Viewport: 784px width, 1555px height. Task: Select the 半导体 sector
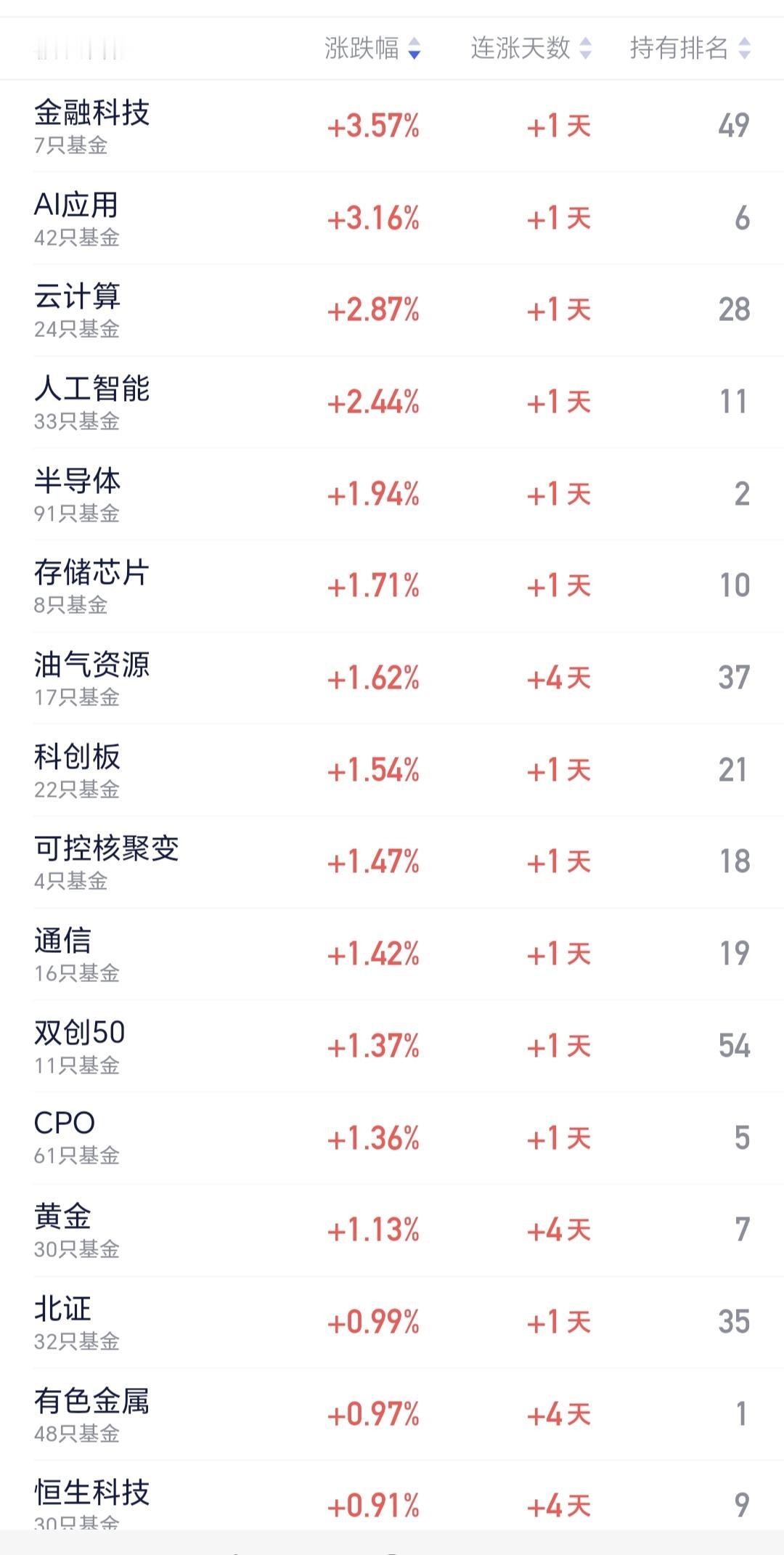(x=392, y=494)
